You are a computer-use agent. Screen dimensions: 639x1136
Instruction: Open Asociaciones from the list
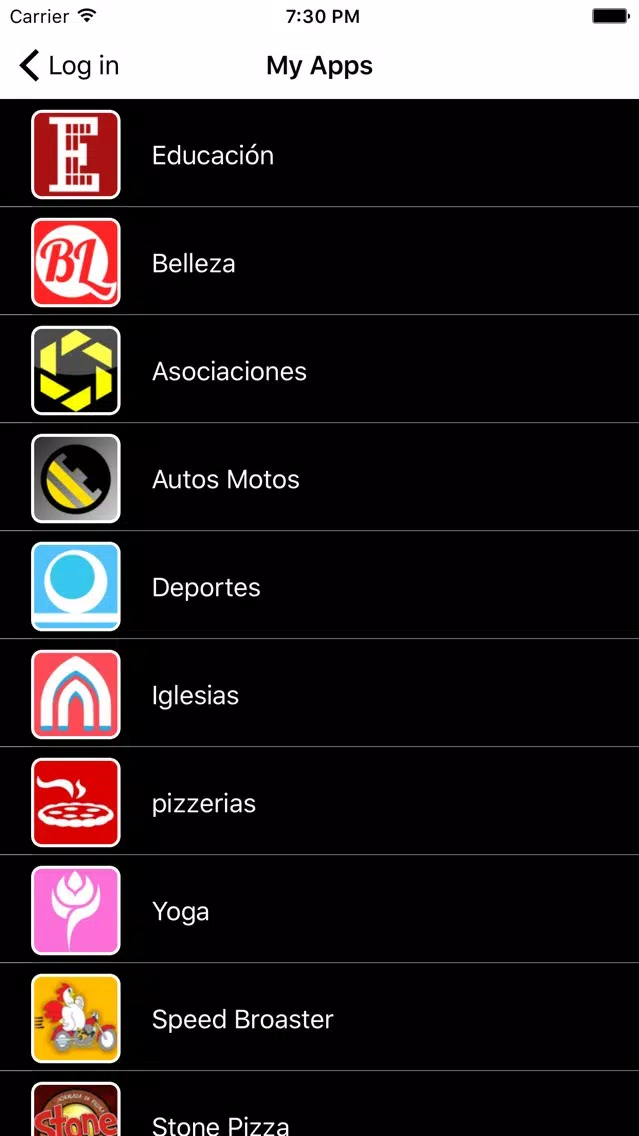(320, 369)
